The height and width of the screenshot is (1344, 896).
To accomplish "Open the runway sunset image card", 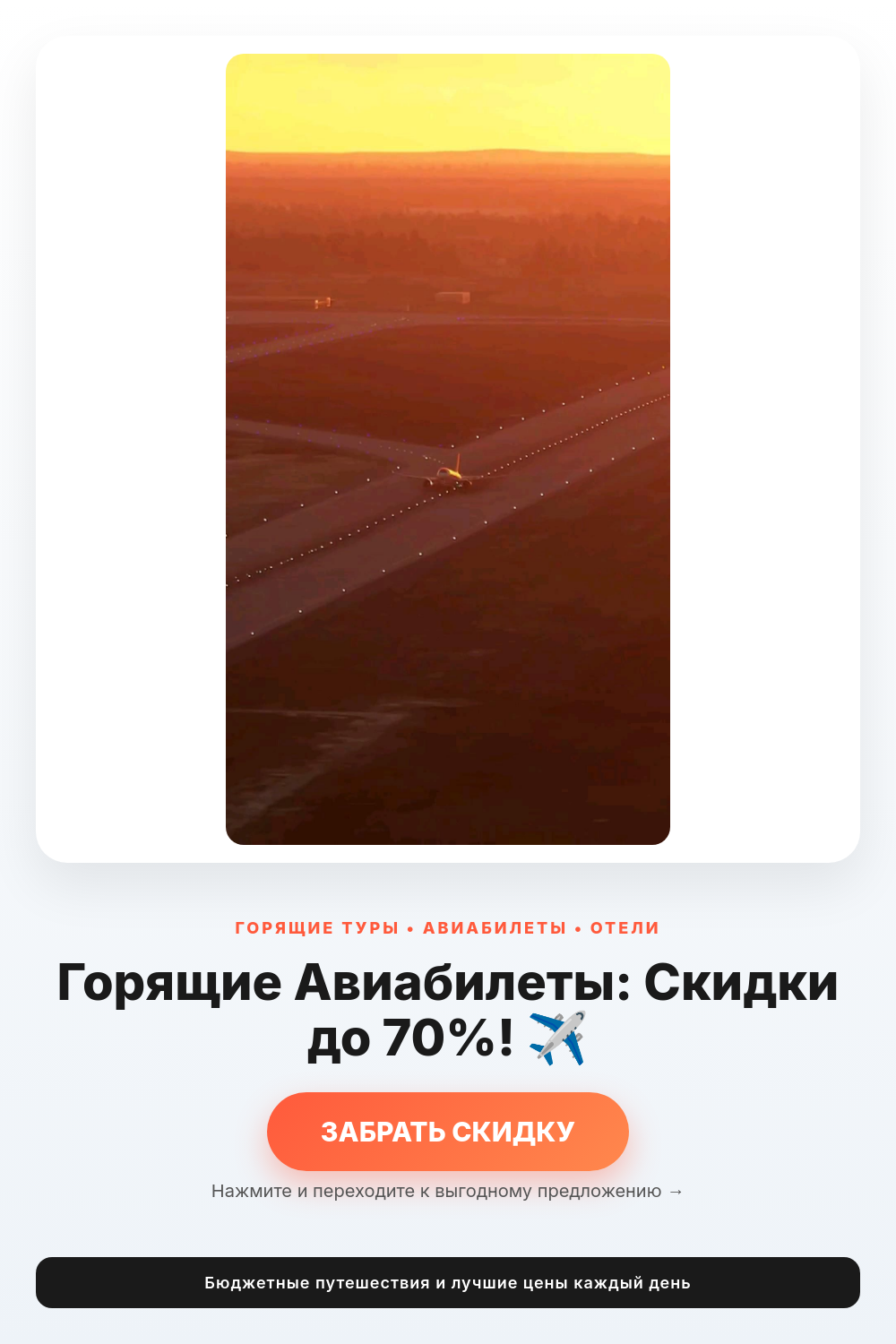I will [x=448, y=449].
